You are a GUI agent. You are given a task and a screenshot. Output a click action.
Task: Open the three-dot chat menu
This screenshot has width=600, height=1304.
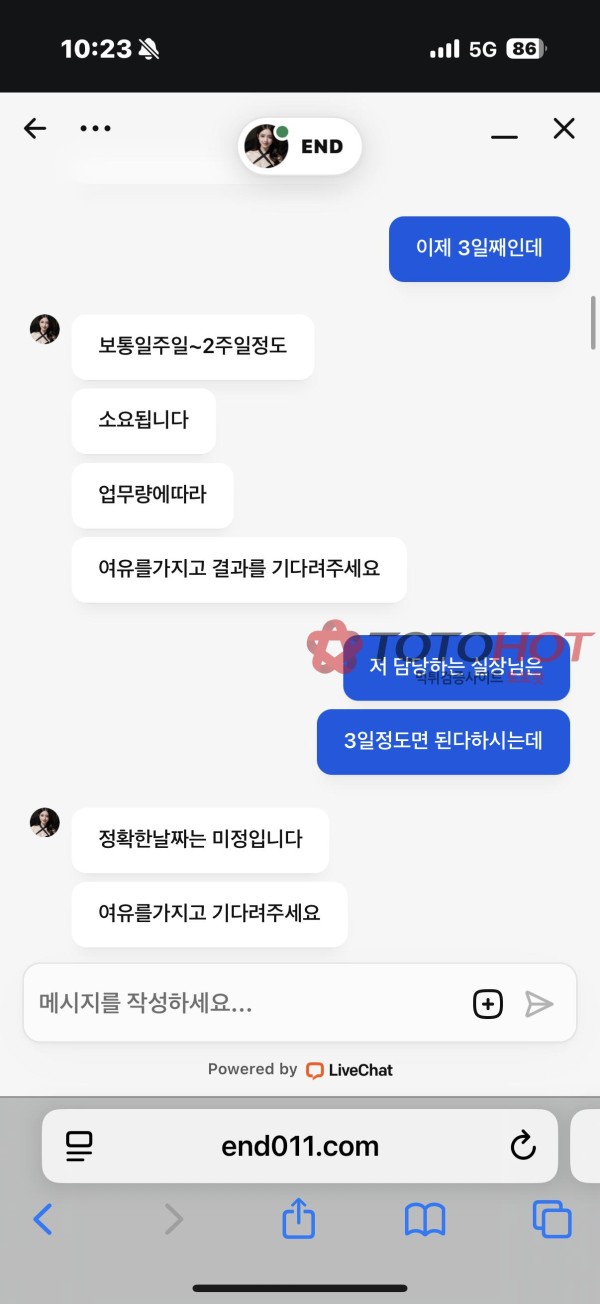[x=95, y=128]
